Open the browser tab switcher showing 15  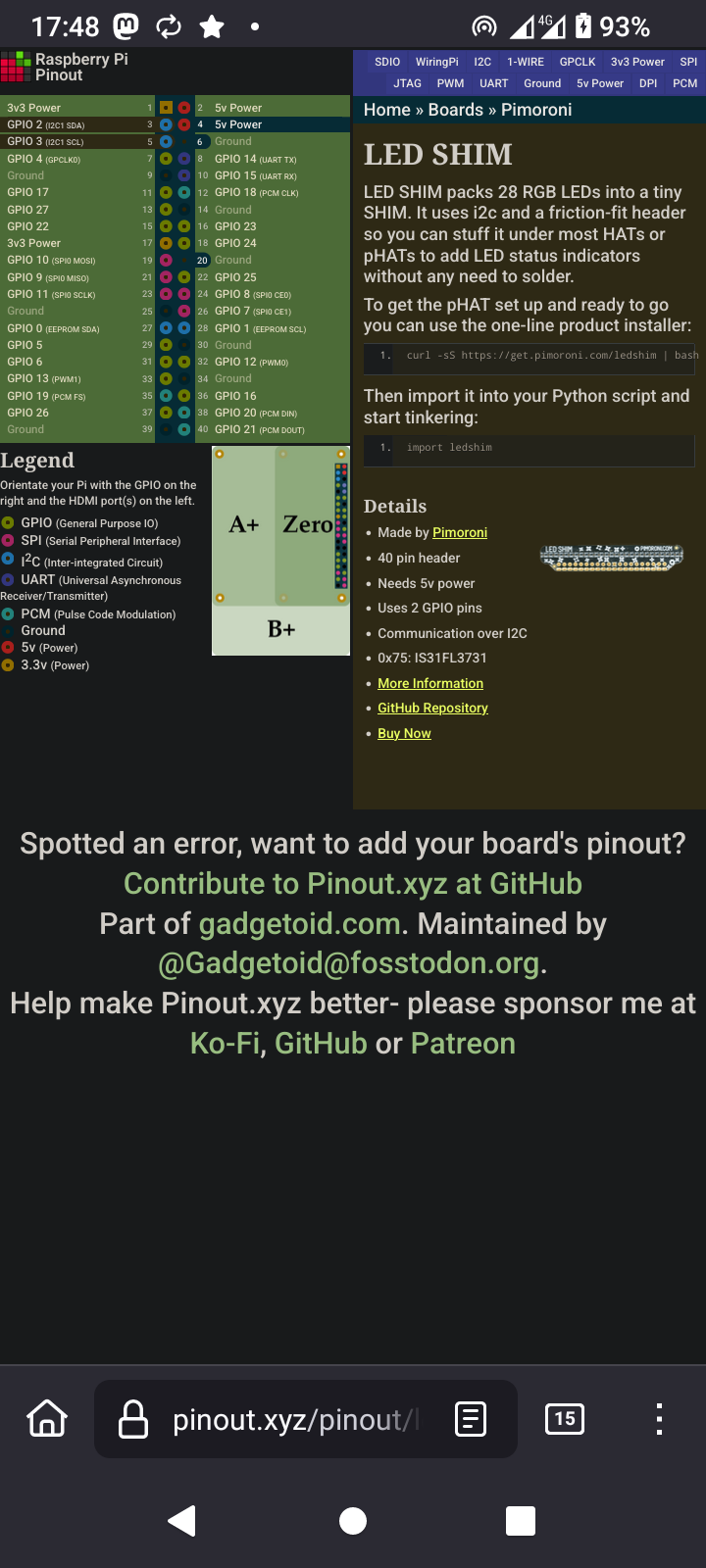(x=565, y=1419)
